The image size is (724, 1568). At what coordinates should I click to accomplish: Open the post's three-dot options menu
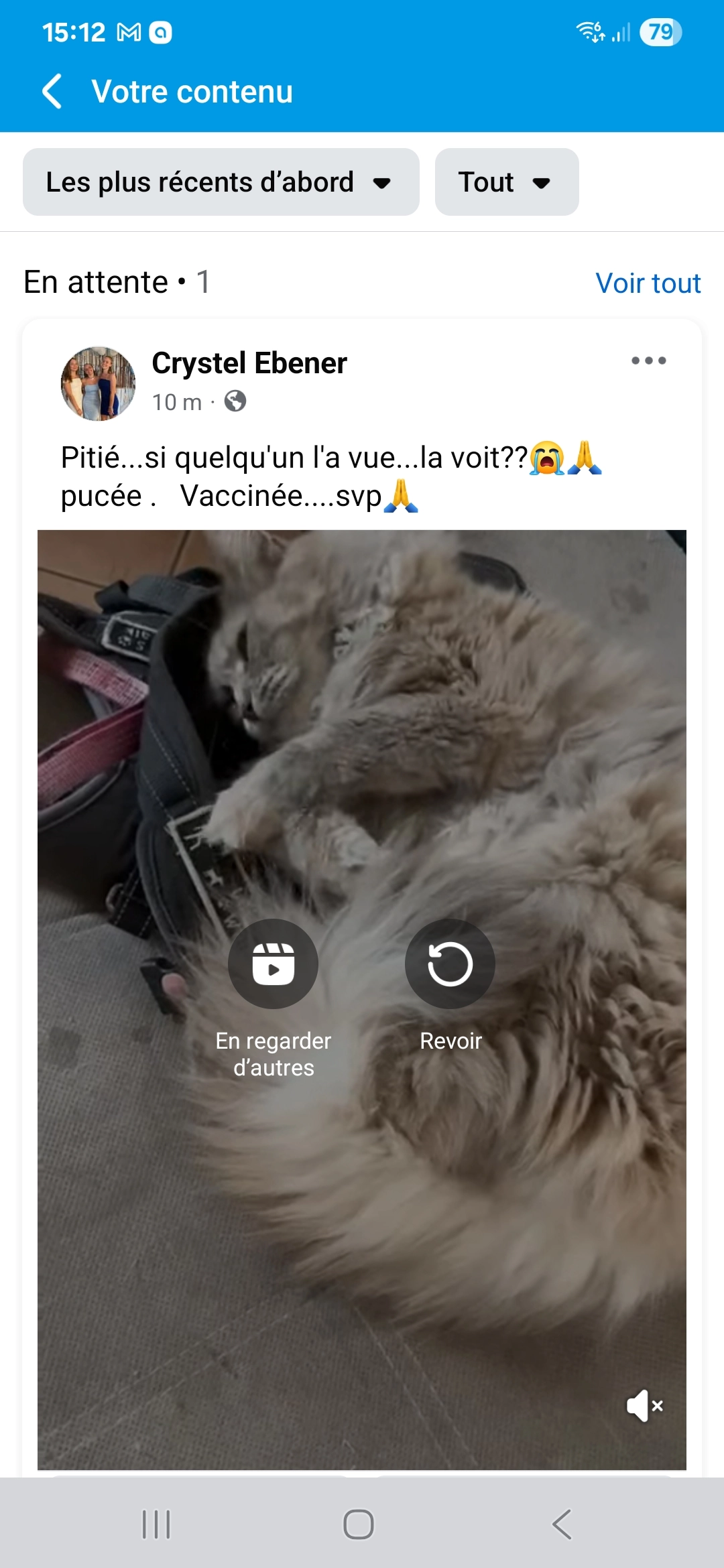(x=648, y=361)
